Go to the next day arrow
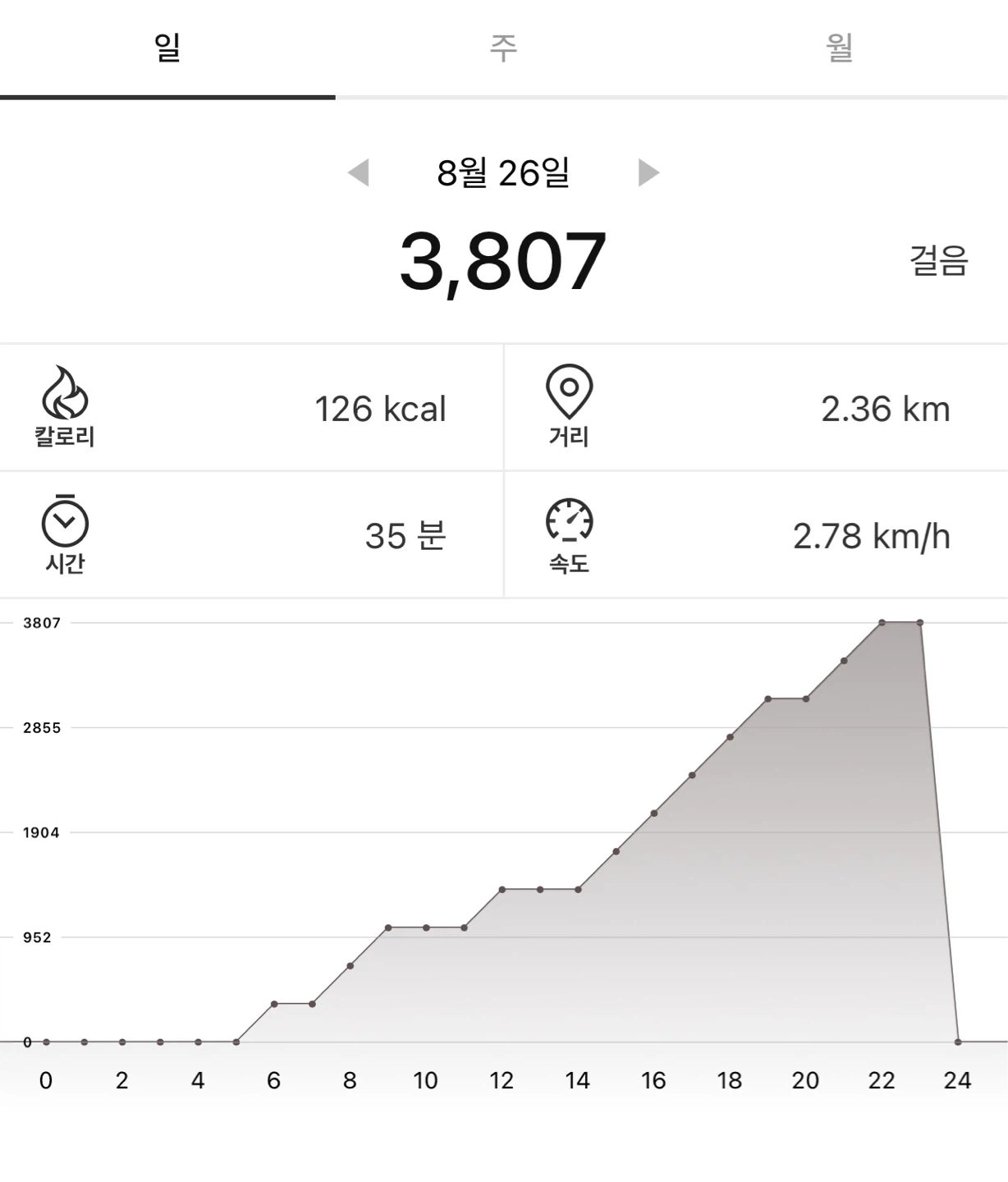Image resolution: width=1008 pixels, height=1182 pixels. click(648, 172)
